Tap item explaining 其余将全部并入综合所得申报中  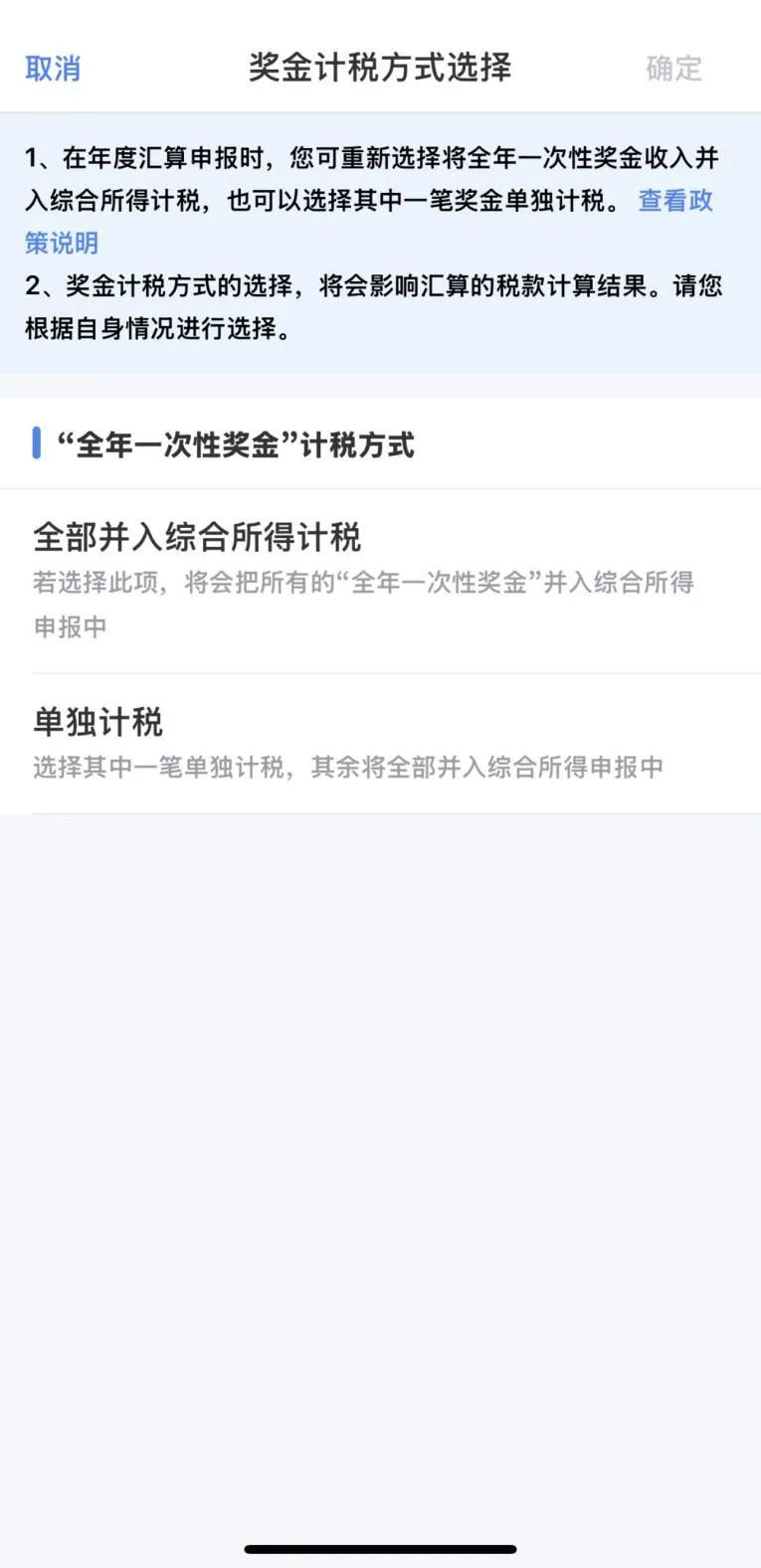(x=352, y=766)
